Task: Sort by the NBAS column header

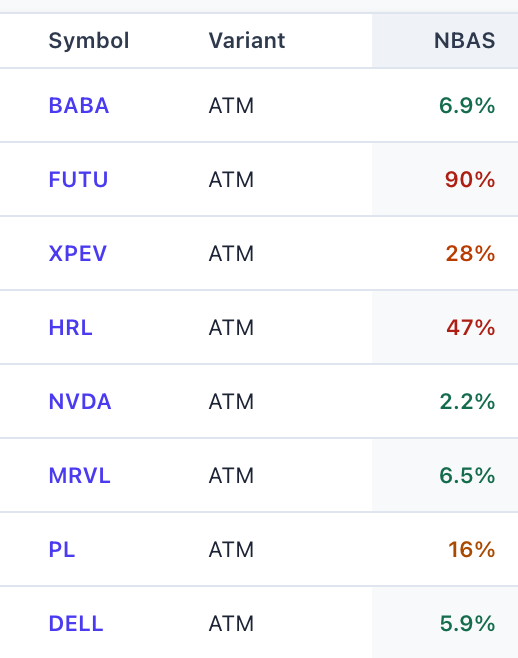Action: pos(464,41)
